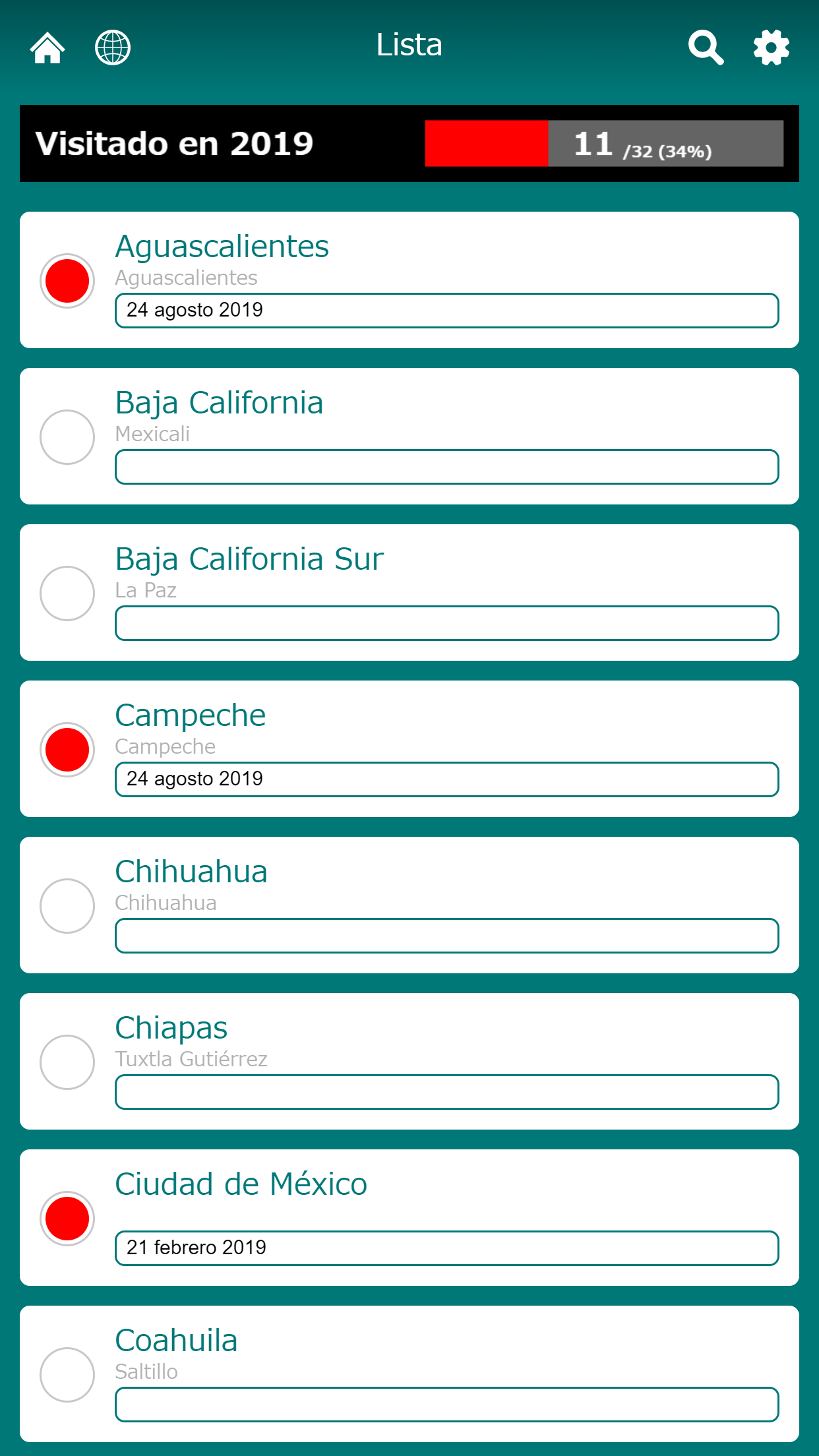Set a date for Baja California
Screen dimensions: 819x1456
[x=446, y=467]
